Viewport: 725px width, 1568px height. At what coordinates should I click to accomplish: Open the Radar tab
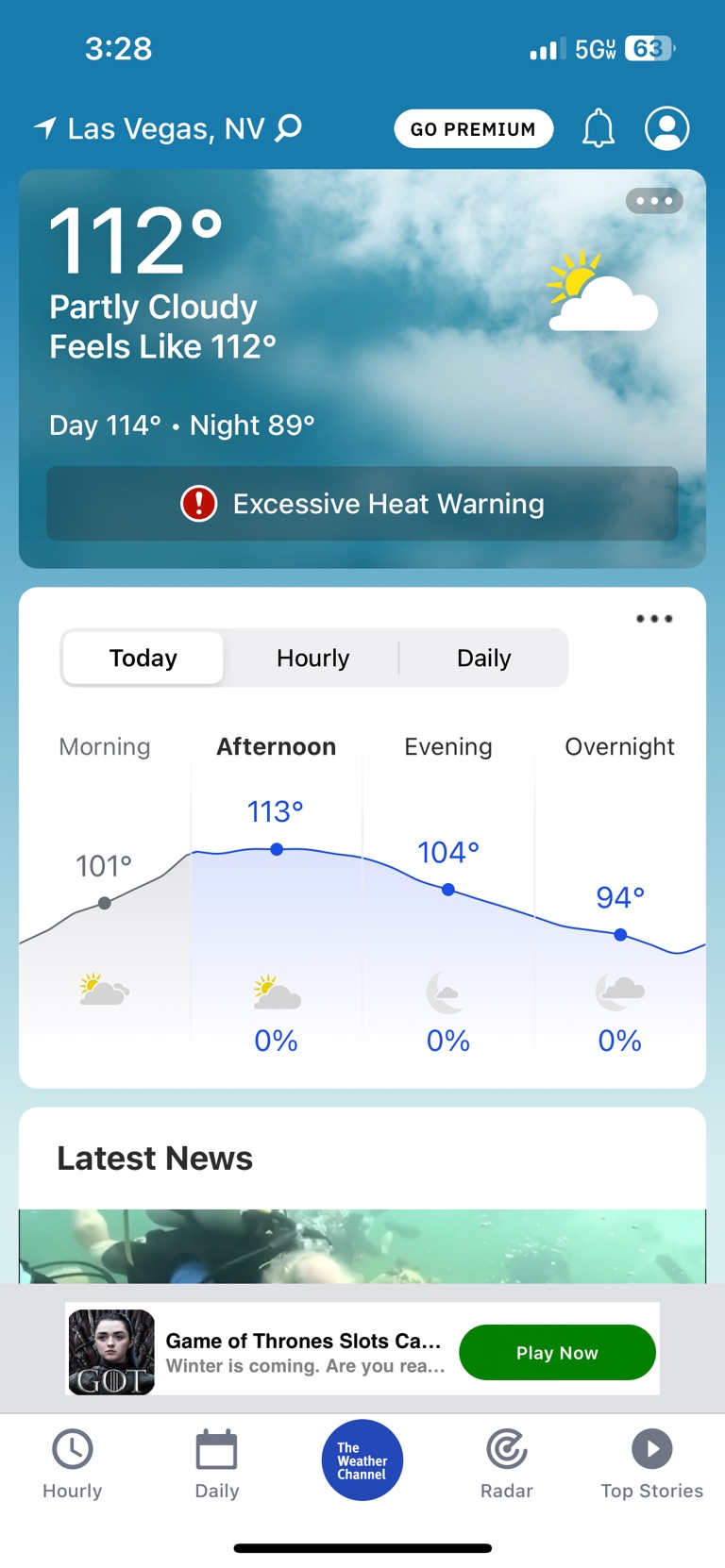[x=507, y=1463]
